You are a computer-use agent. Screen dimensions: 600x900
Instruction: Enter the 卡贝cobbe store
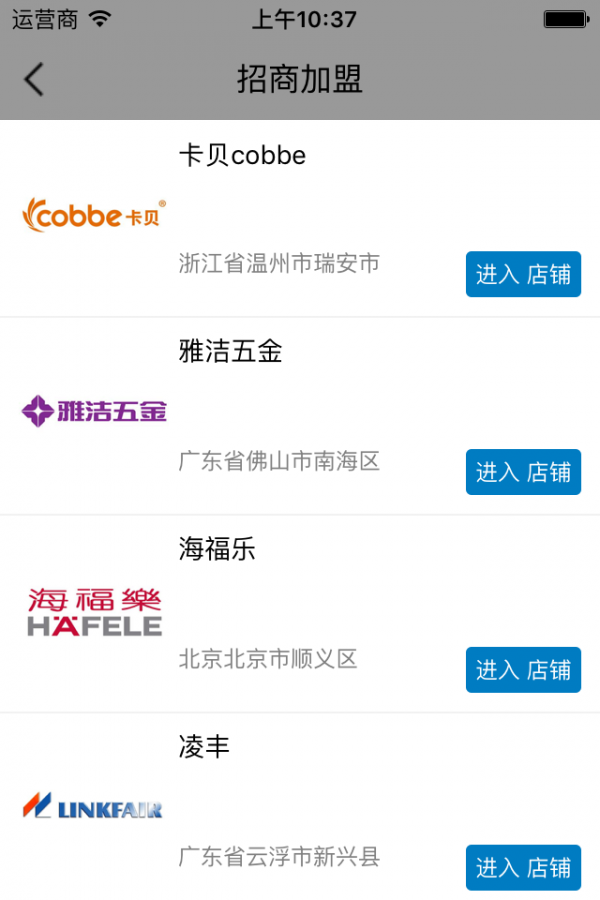click(x=523, y=274)
